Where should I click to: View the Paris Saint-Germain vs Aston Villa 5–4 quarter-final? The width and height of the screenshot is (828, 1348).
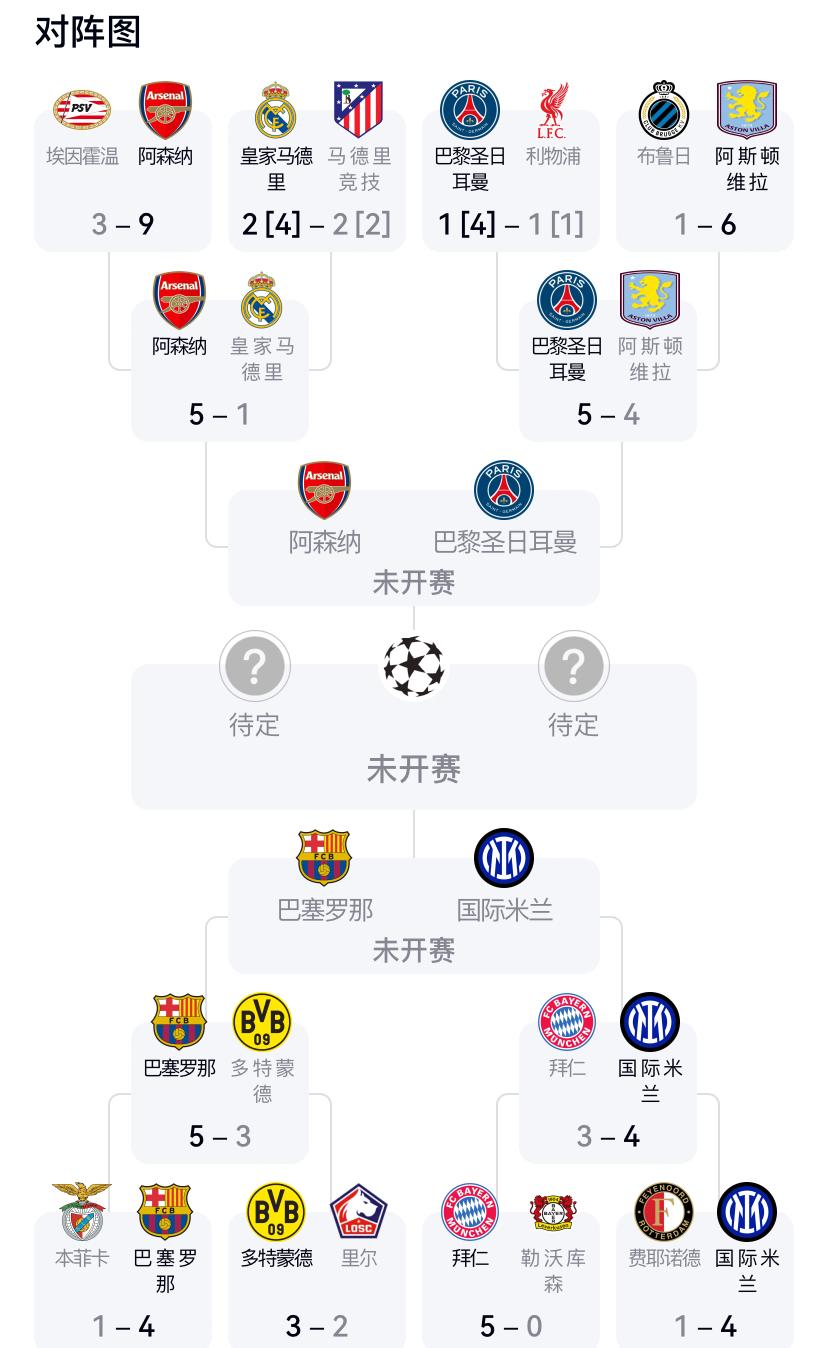608,370
